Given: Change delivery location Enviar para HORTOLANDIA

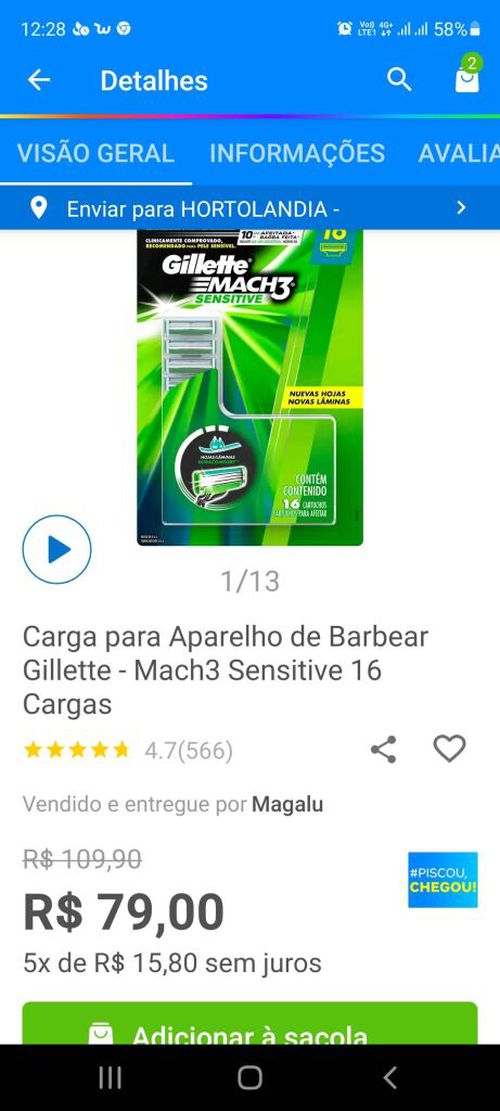Looking at the screenshot, I should coord(250,208).
